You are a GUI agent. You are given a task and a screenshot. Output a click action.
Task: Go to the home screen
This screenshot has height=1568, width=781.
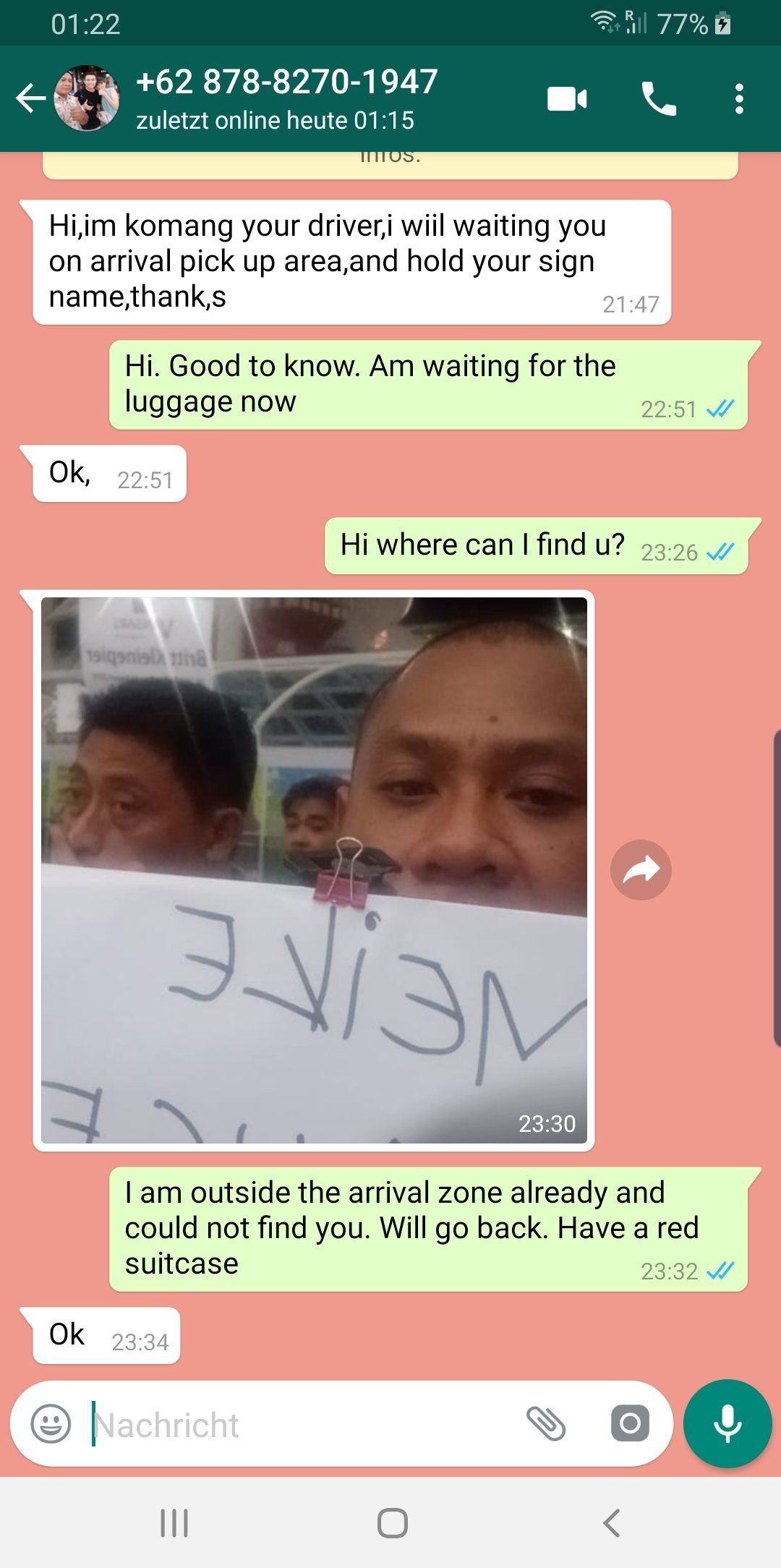click(x=392, y=1522)
